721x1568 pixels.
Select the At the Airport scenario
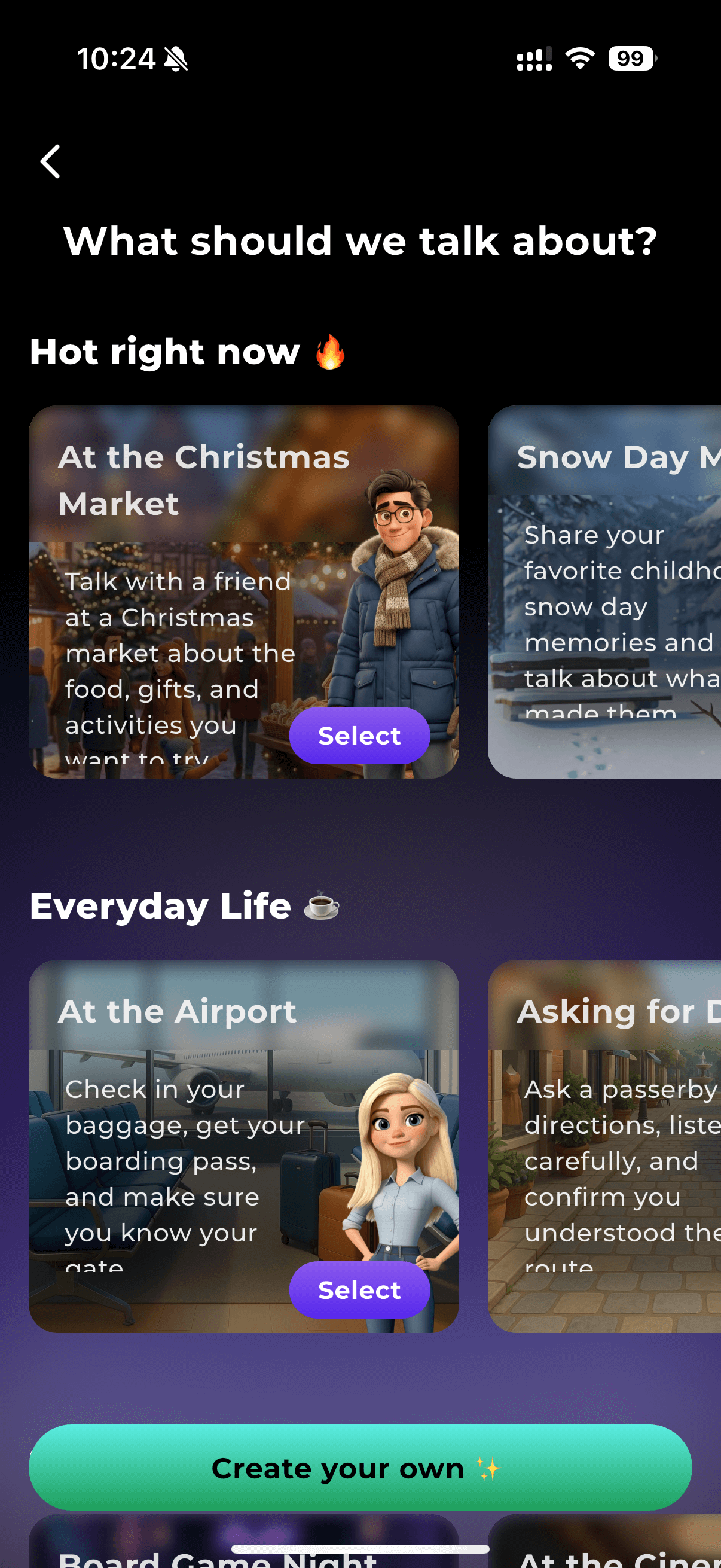359,1290
